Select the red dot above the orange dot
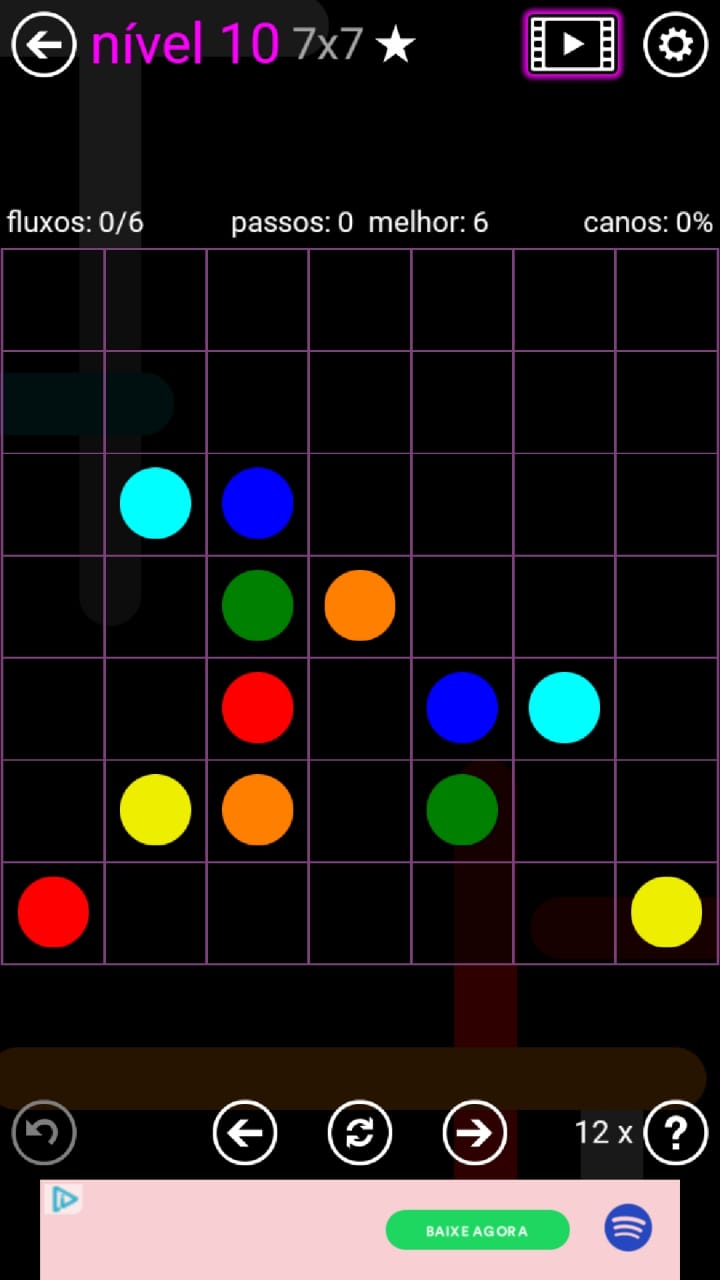The image size is (720, 1280). pos(257,707)
